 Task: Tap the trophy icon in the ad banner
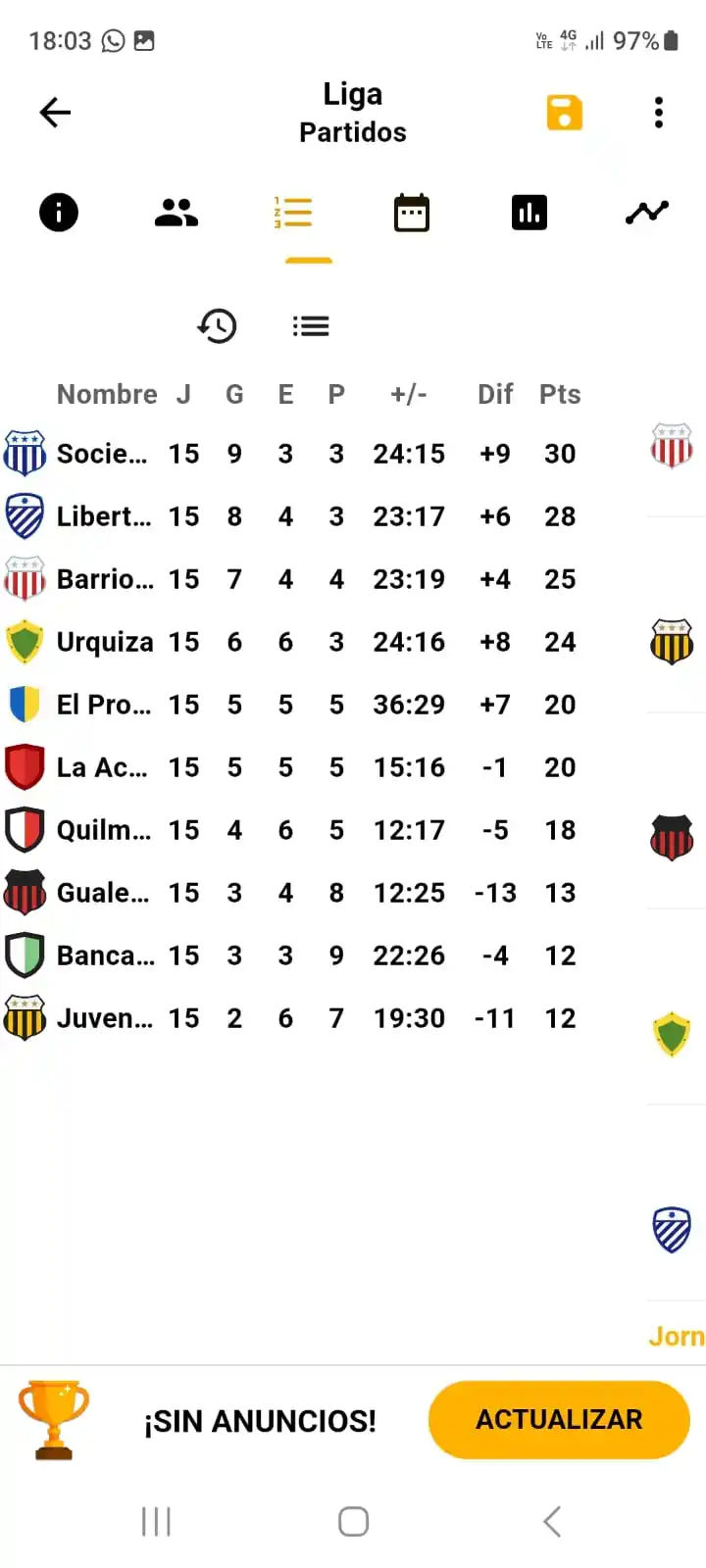(x=54, y=1421)
